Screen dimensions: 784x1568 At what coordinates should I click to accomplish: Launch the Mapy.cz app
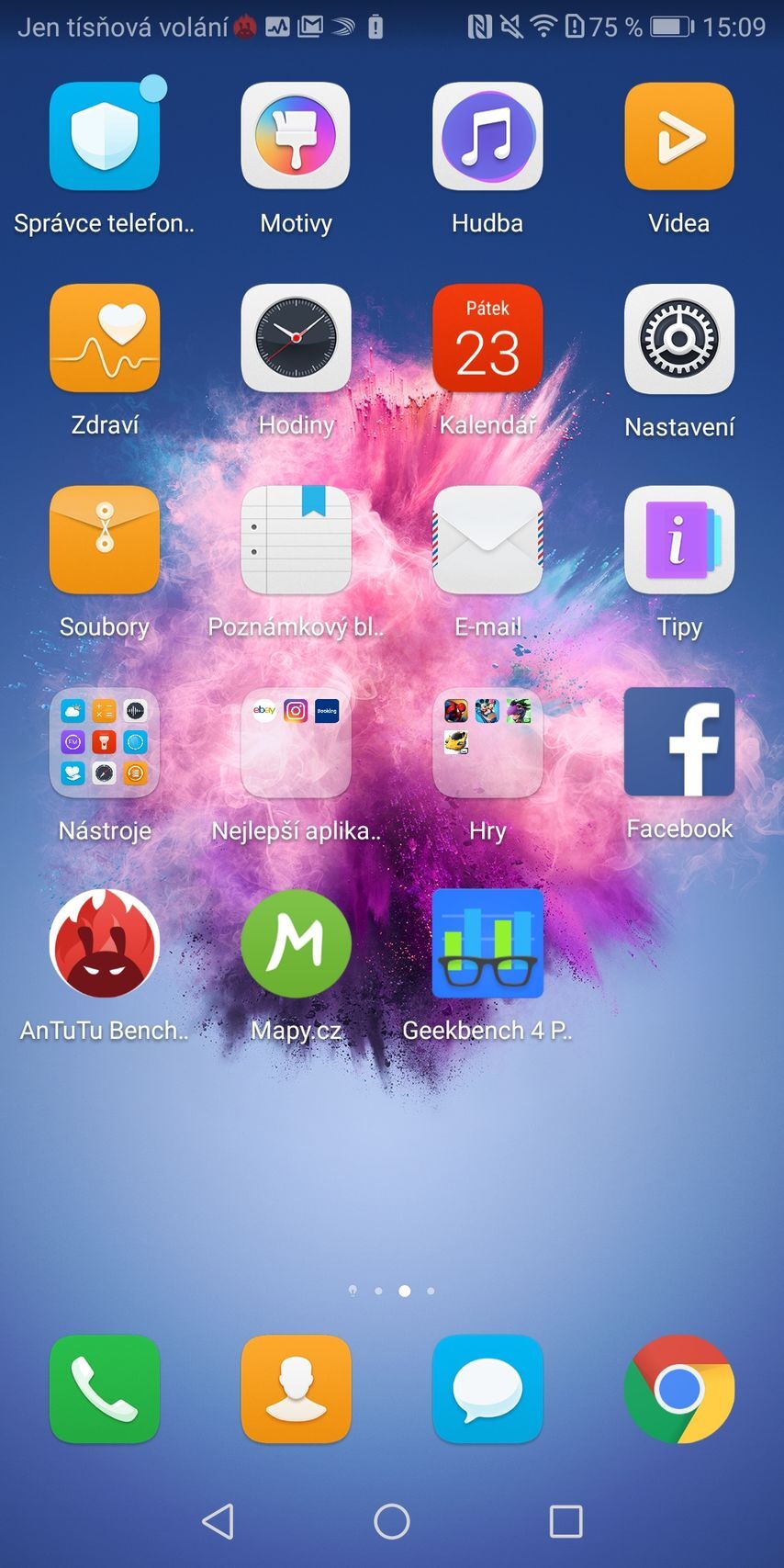(x=296, y=944)
